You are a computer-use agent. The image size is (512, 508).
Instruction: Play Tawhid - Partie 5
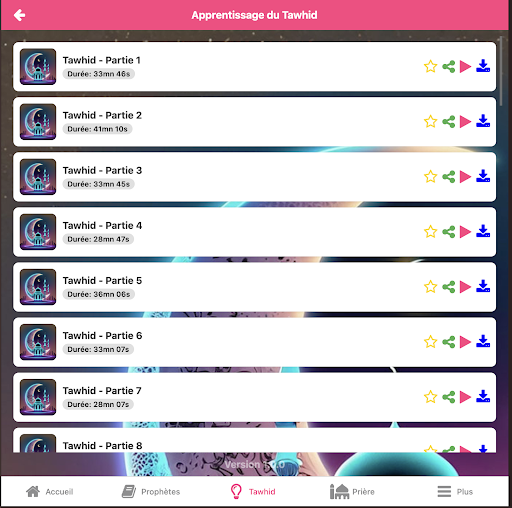point(465,287)
